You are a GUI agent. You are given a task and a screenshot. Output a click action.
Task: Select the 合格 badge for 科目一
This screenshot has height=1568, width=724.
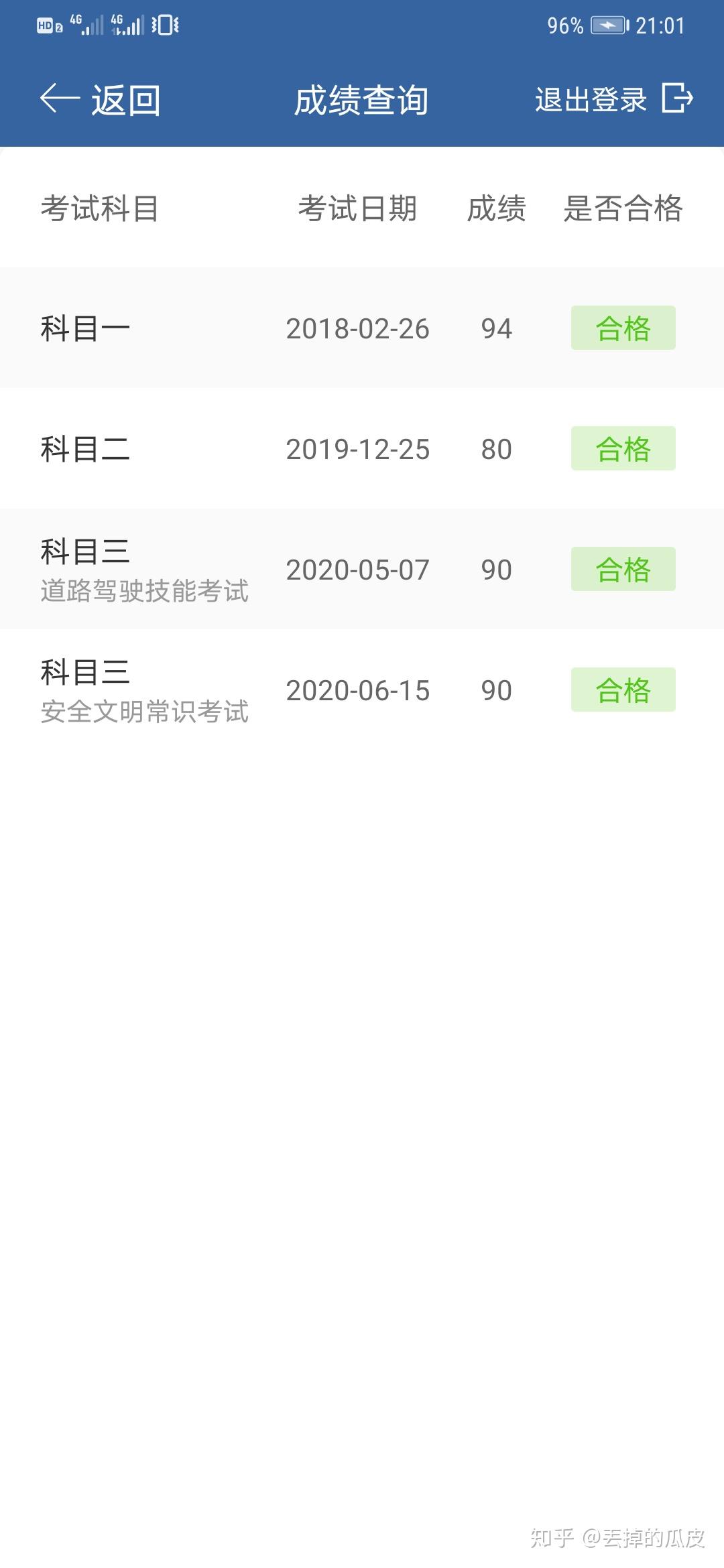622,328
